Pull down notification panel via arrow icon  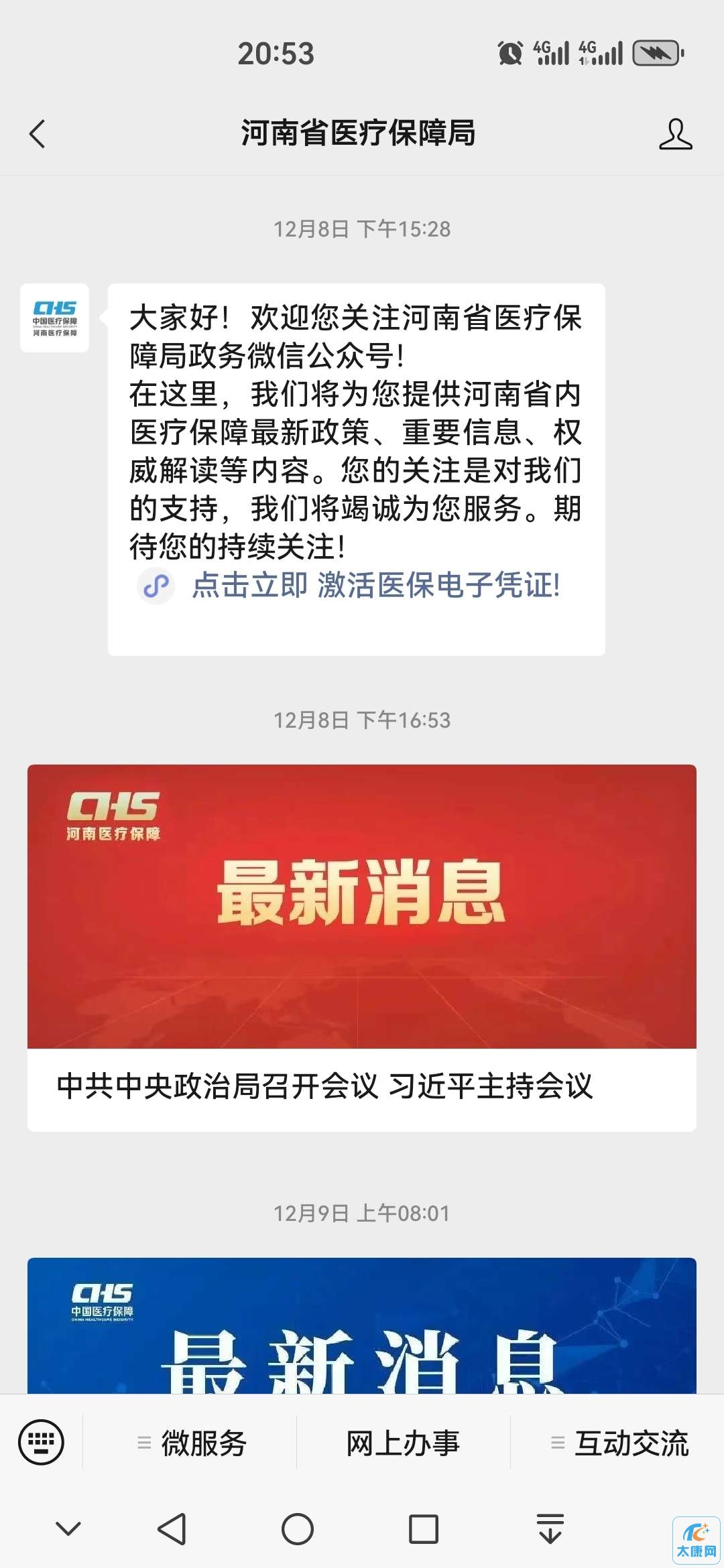point(550,1529)
